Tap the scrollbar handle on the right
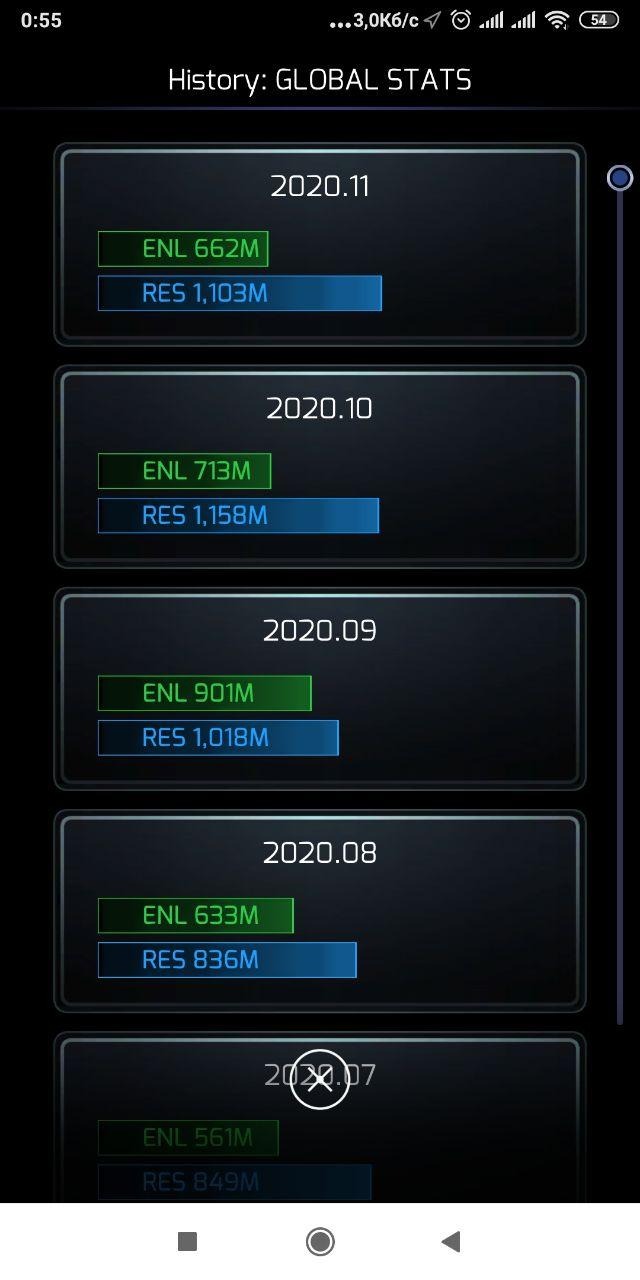The width and height of the screenshot is (640, 1280). click(x=620, y=178)
